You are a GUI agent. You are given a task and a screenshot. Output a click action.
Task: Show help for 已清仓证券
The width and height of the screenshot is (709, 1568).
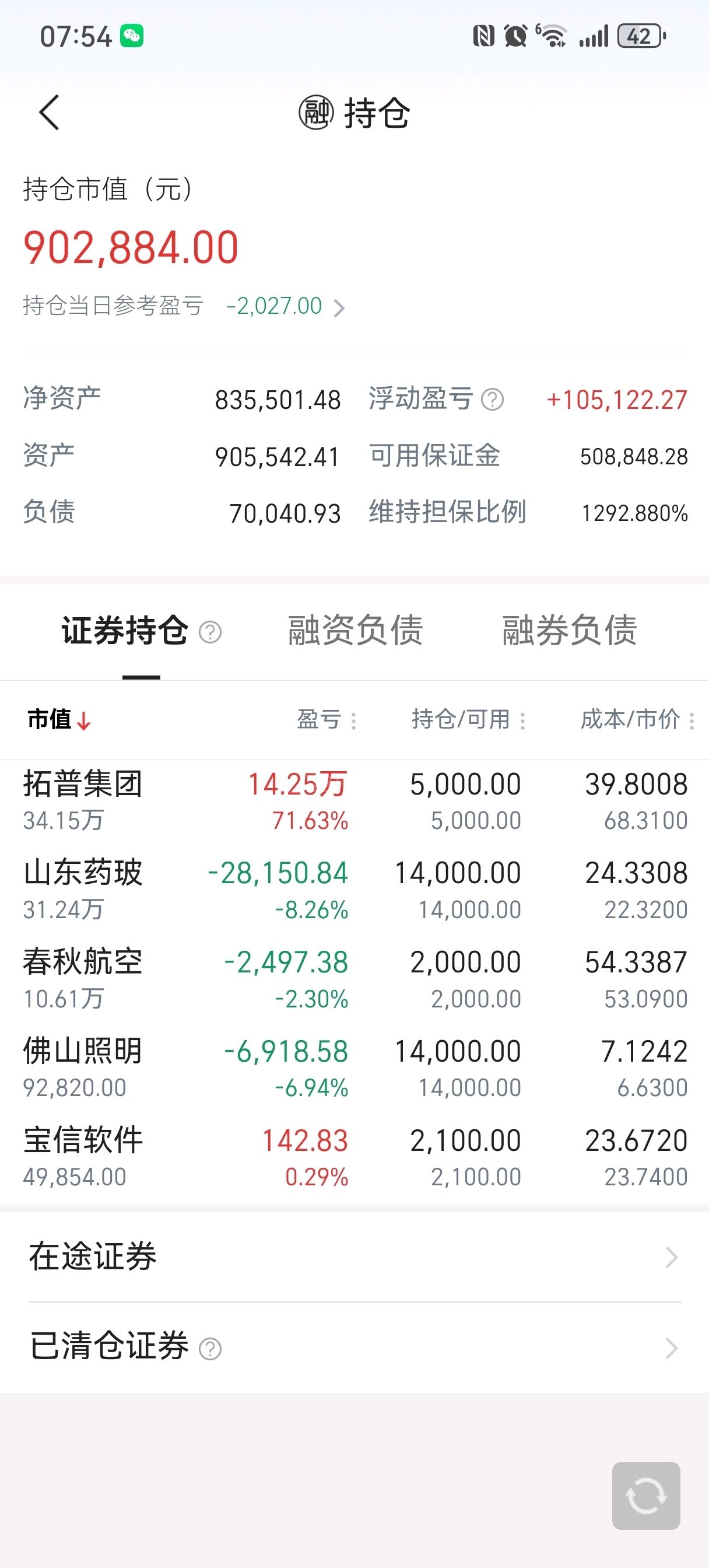[x=210, y=1349]
